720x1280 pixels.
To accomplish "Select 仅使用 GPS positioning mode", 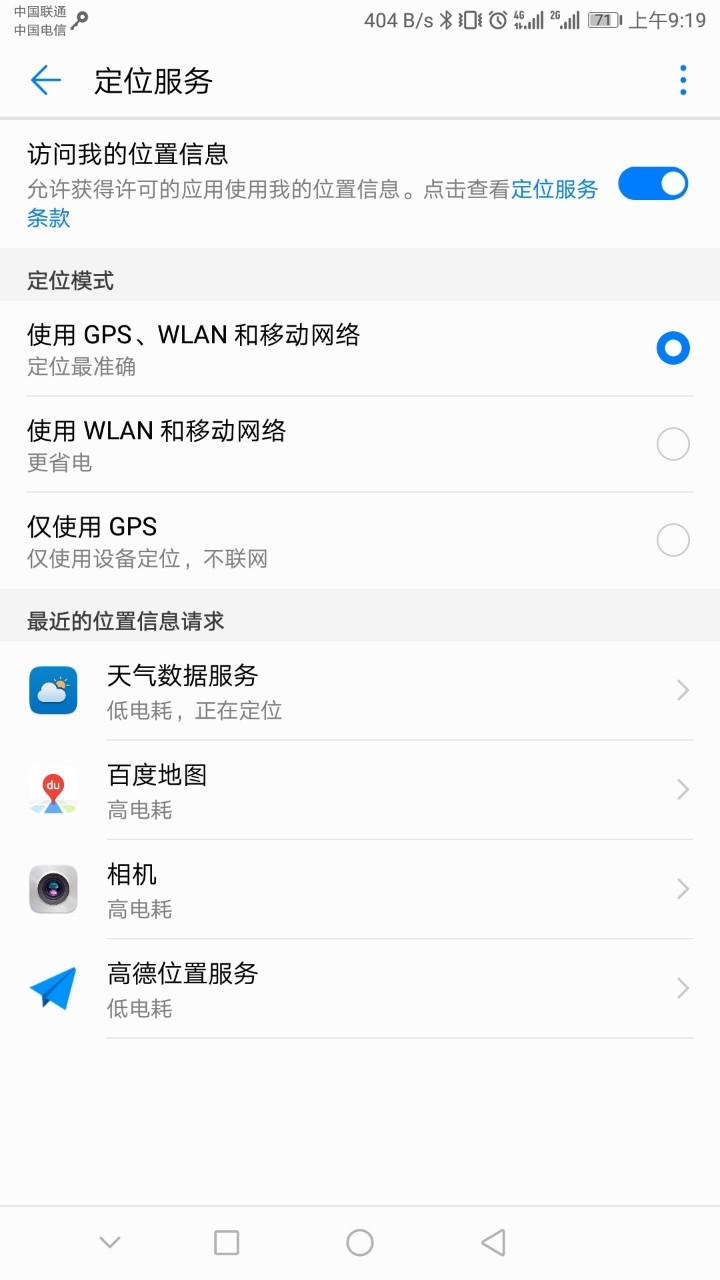I will point(673,540).
